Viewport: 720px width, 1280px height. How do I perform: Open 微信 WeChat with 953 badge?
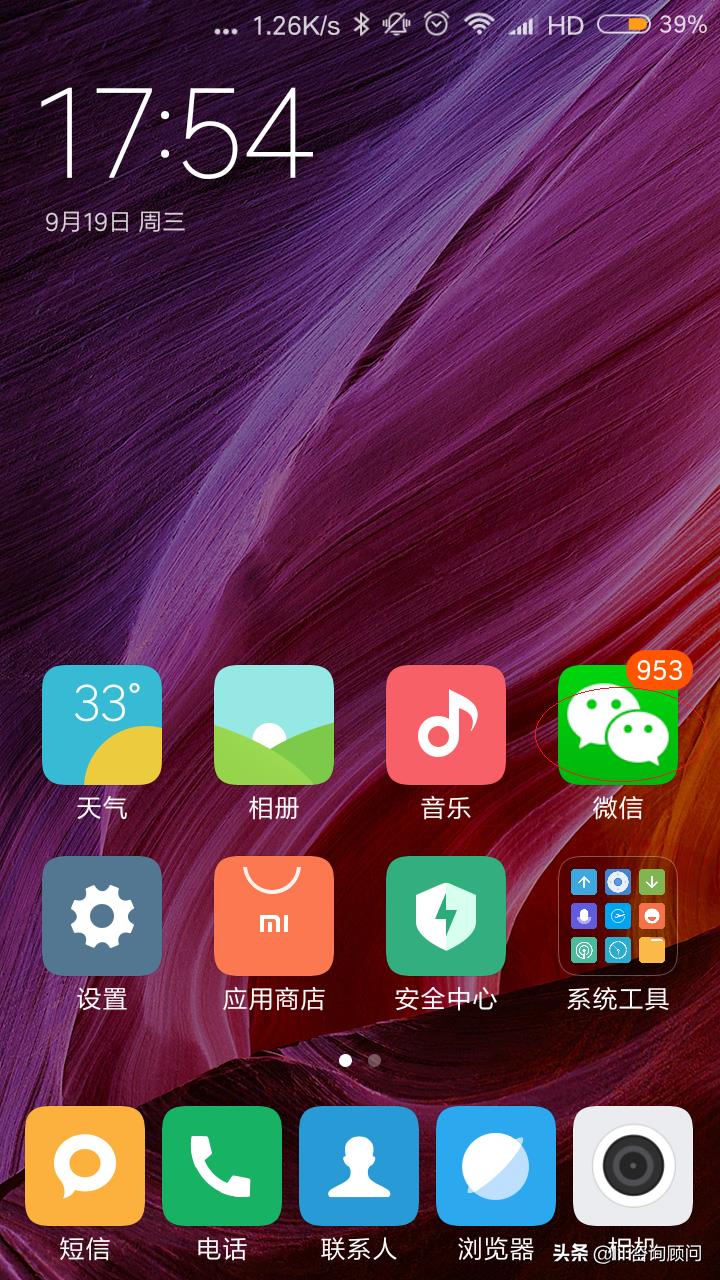(618, 725)
